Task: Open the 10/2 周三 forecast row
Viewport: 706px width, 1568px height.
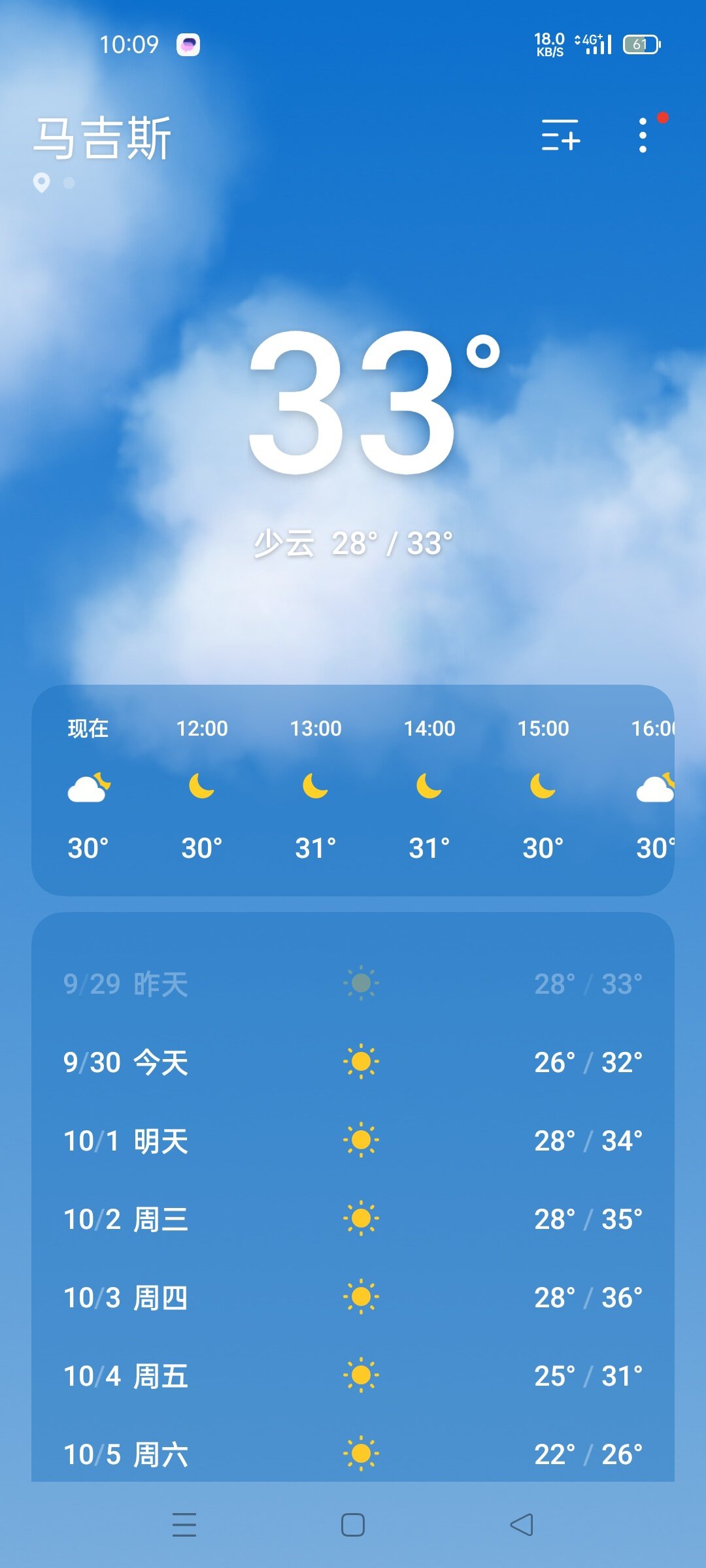Action: coord(353,1219)
